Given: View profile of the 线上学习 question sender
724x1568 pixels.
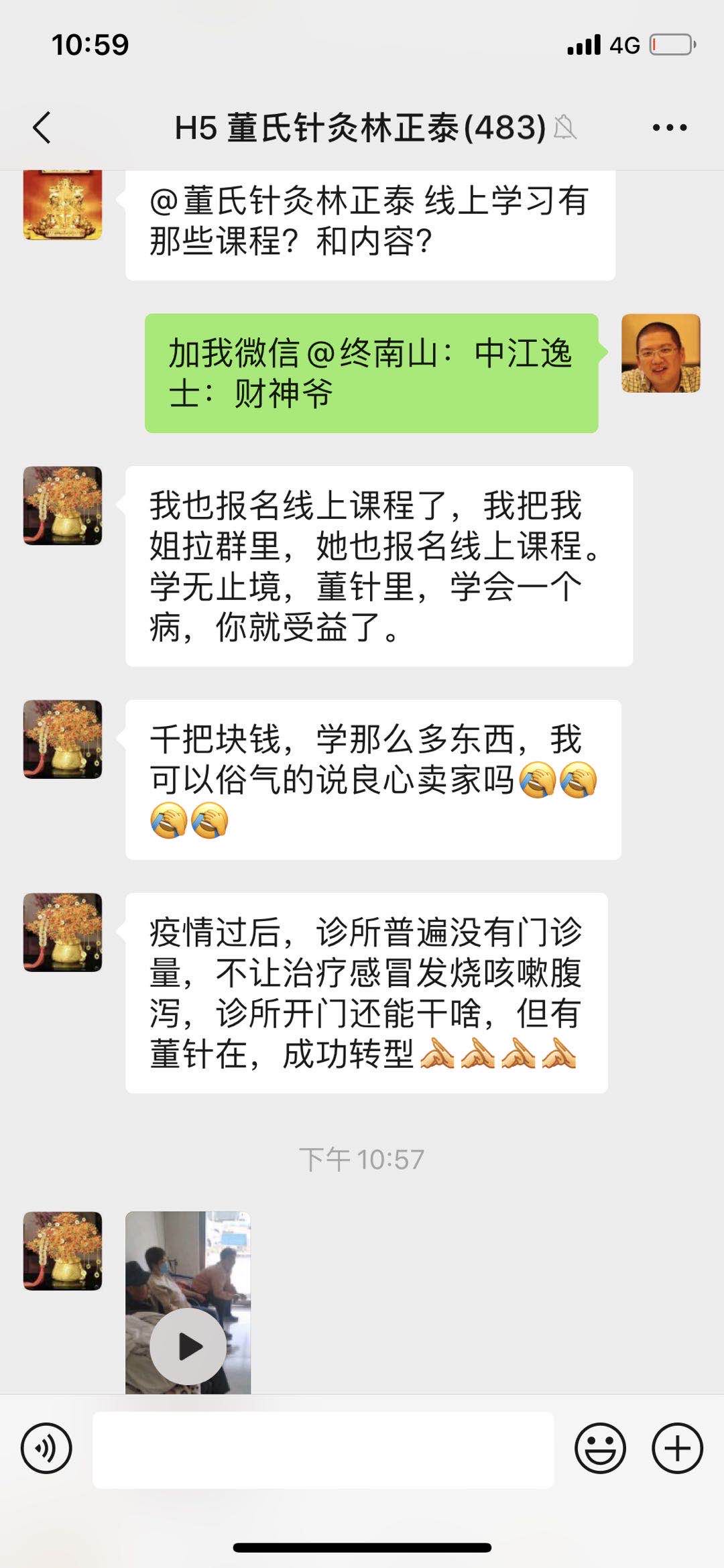Looking at the screenshot, I should click(x=62, y=204).
